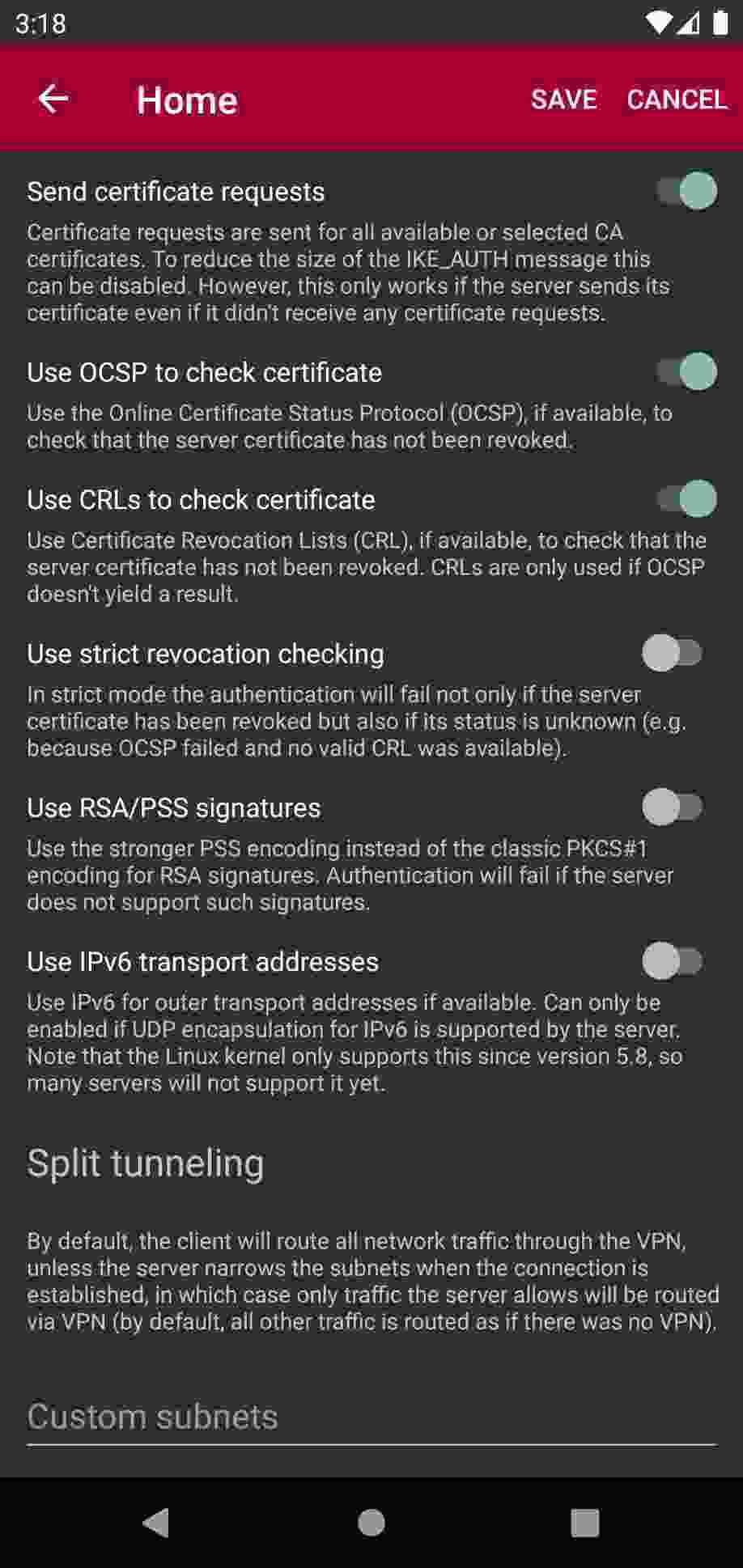Switch off Use CRLs to check certificate
Image resolution: width=743 pixels, height=1568 pixels.
[x=686, y=499]
